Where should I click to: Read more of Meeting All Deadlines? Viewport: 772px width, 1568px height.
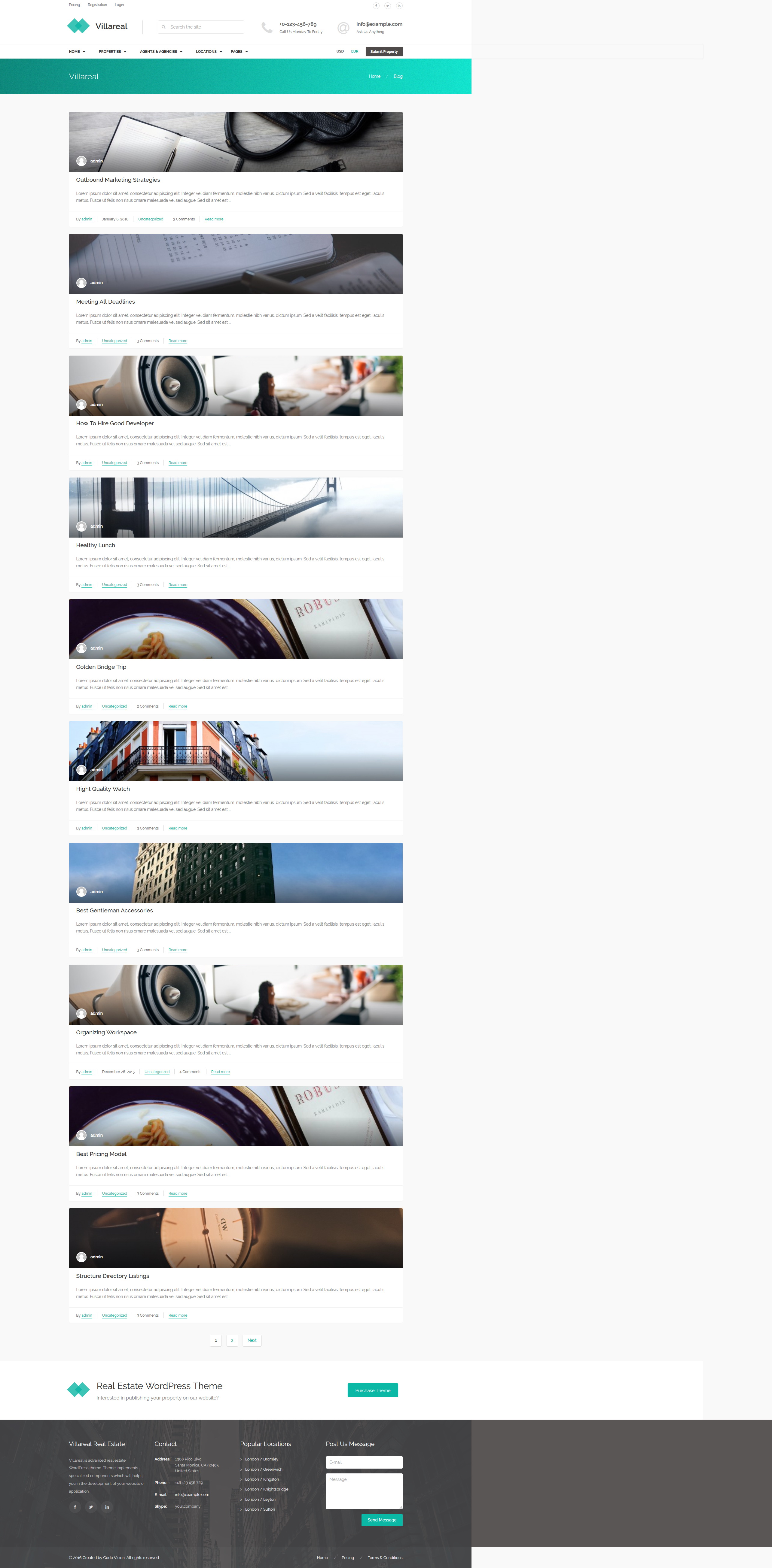tap(178, 341)
